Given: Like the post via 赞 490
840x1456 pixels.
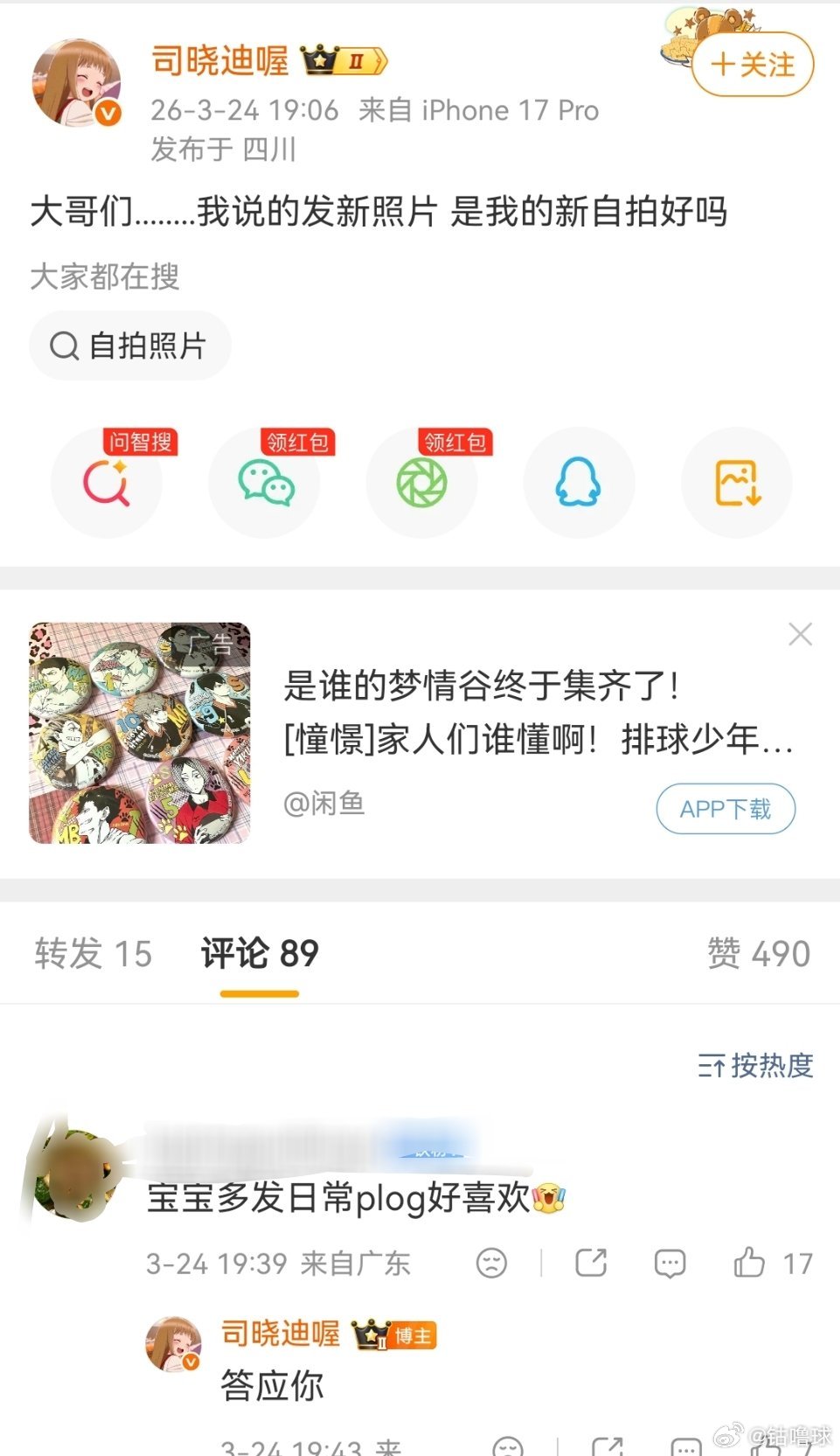Looking at the screenshot, I should pos(759,953).
